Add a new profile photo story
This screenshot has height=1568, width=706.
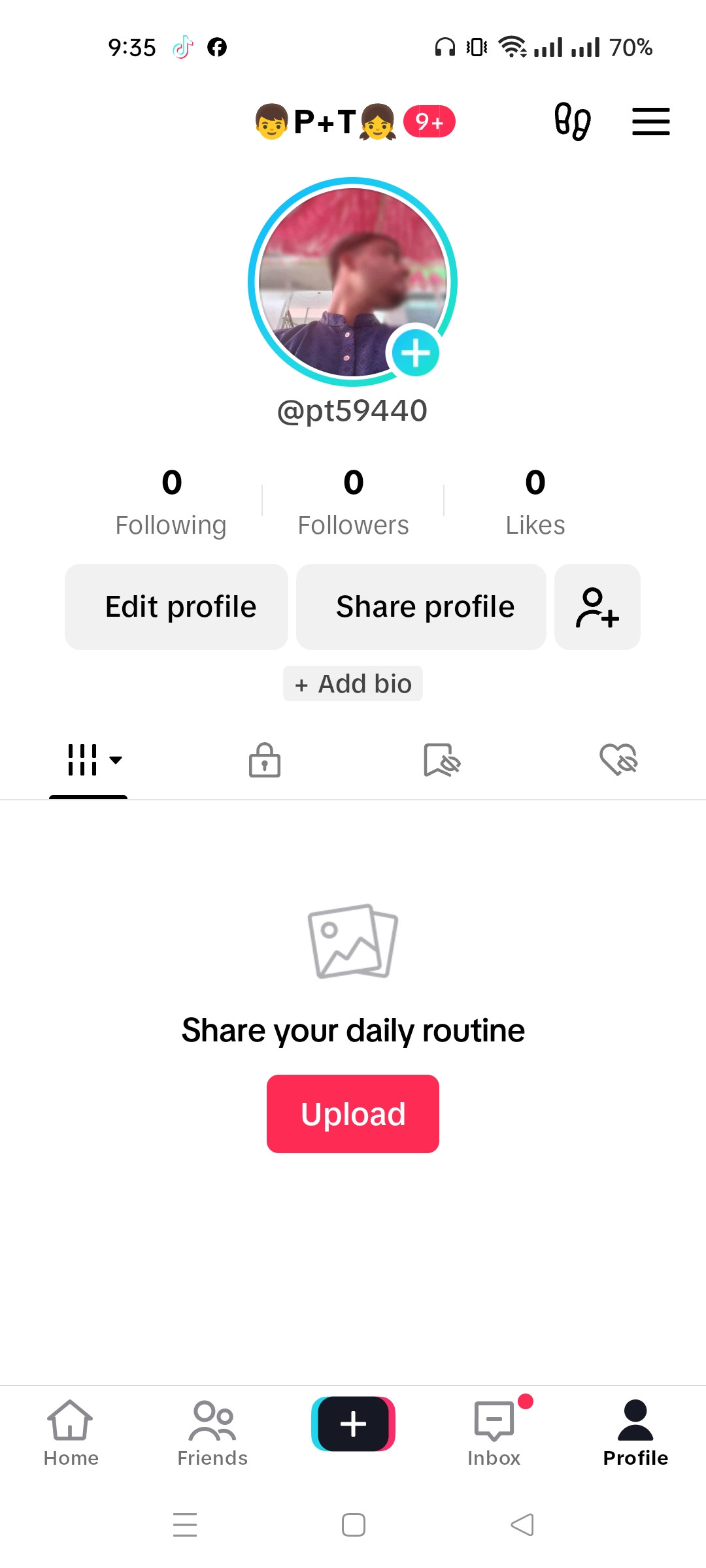[415, 353]
